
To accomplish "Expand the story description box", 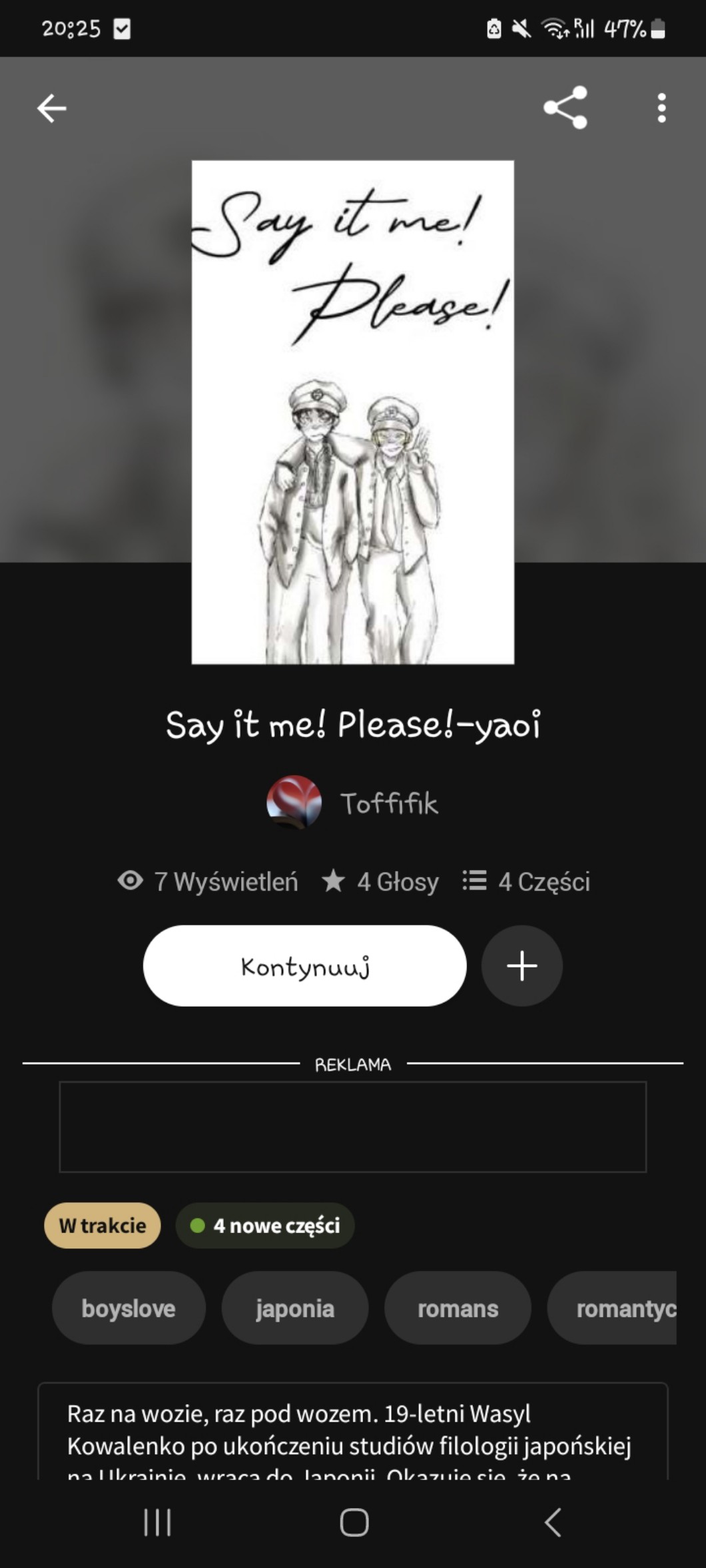I will point(353,1432).
